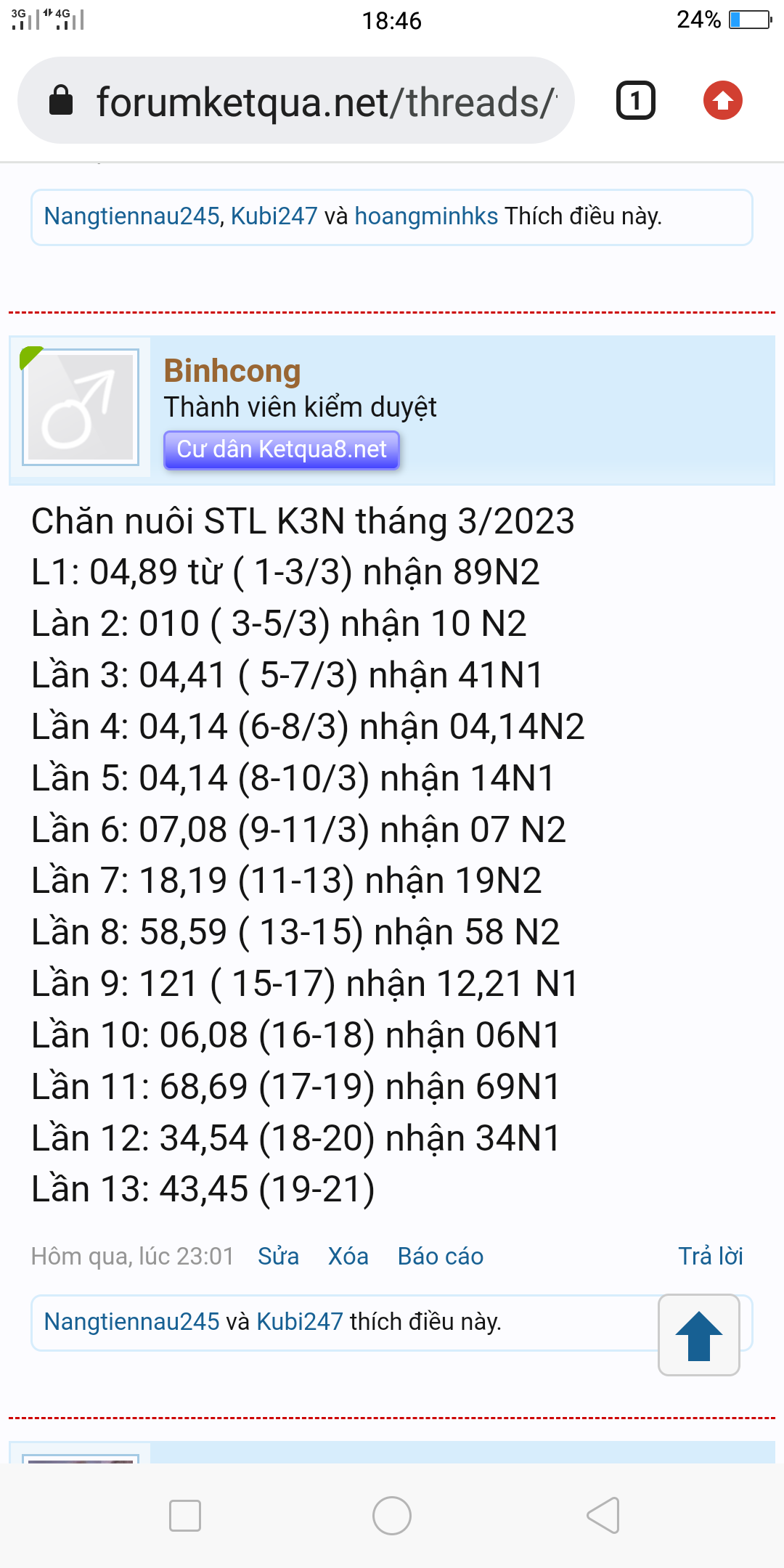Open Kubi247 in the top likes box
The image size is (784, 1568).
(x=274, y=216)
